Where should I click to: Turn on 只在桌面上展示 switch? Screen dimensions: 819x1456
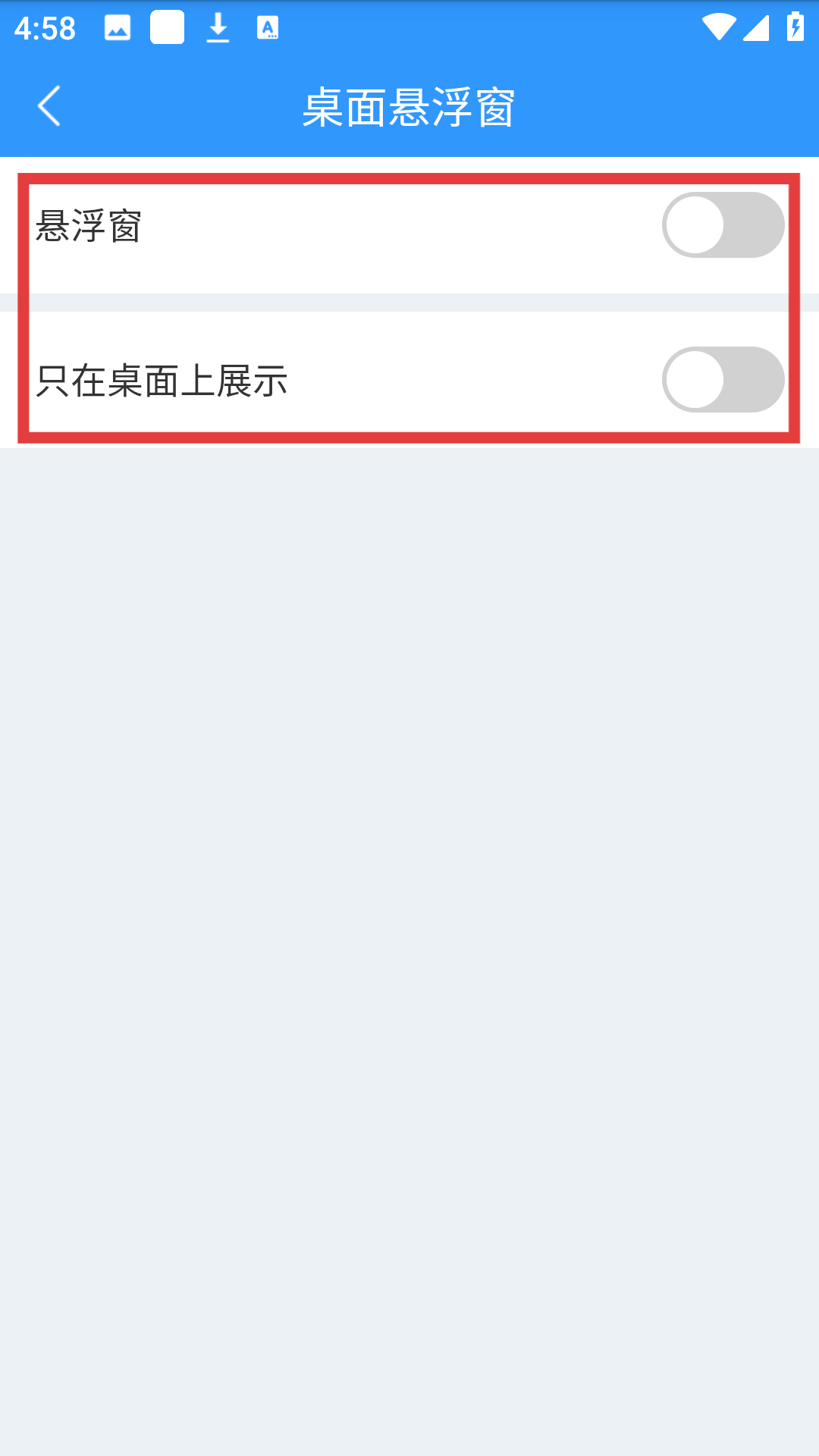[723, 380]
